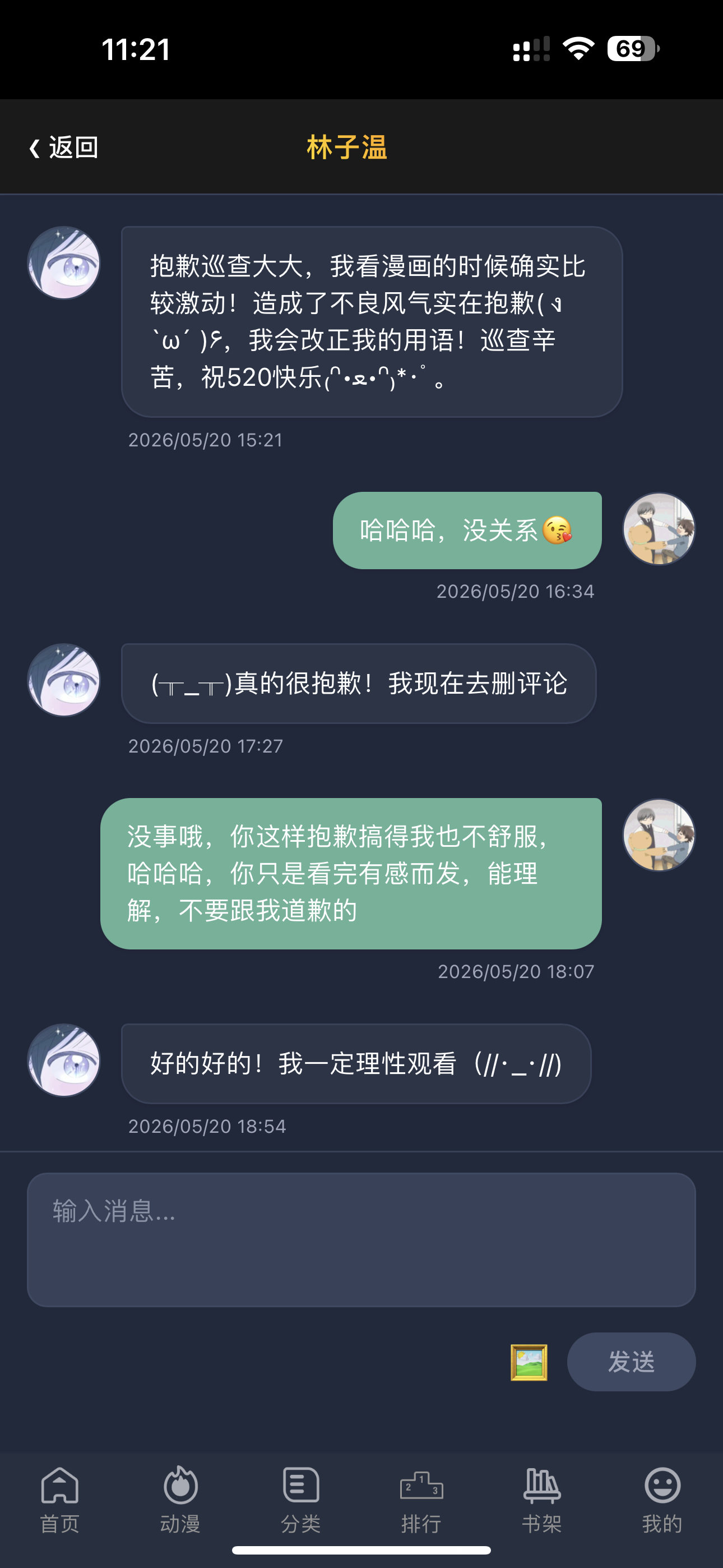This screenshot has width=723, height=1568.
Task: Attach a picture using the image icon
Action: [x=529, y=1362]
